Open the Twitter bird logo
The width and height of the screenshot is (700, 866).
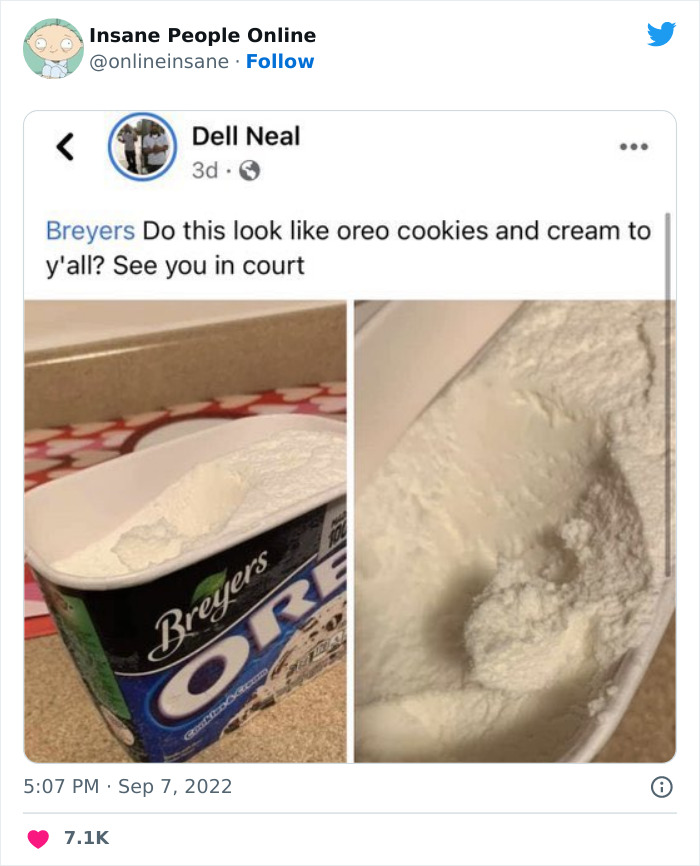coord(661,35)
